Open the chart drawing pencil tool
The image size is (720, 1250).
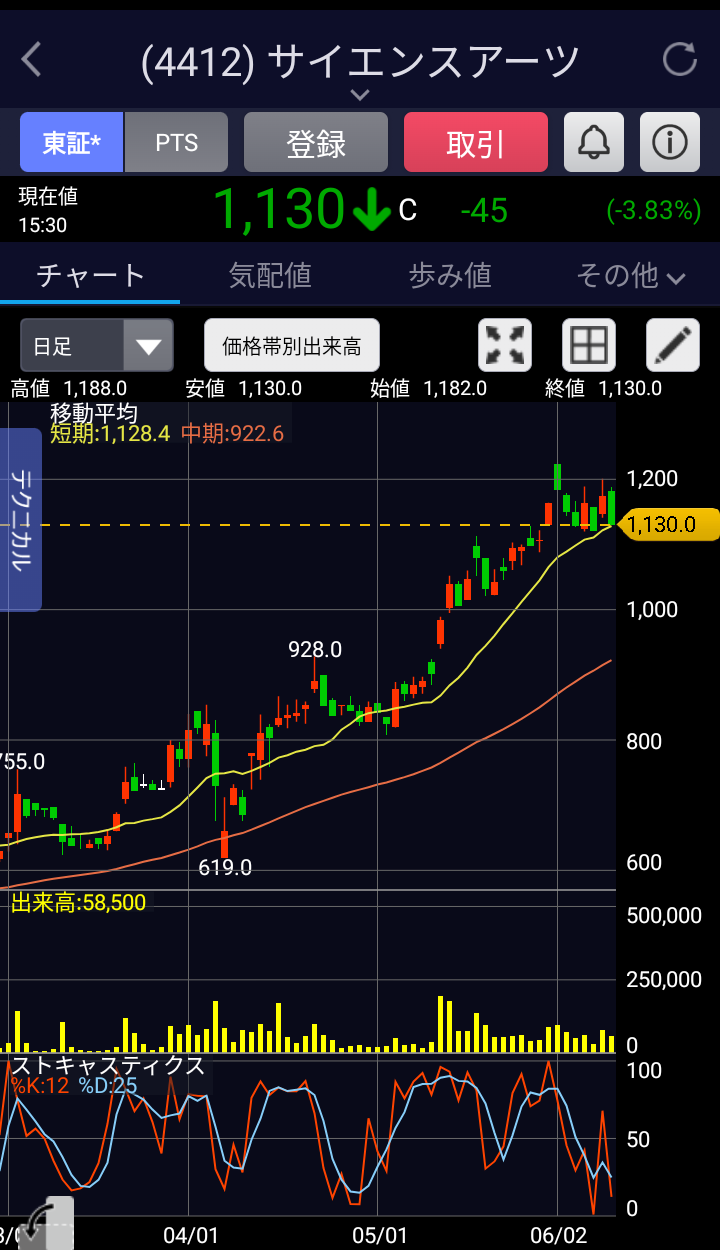tap(673, 346)
